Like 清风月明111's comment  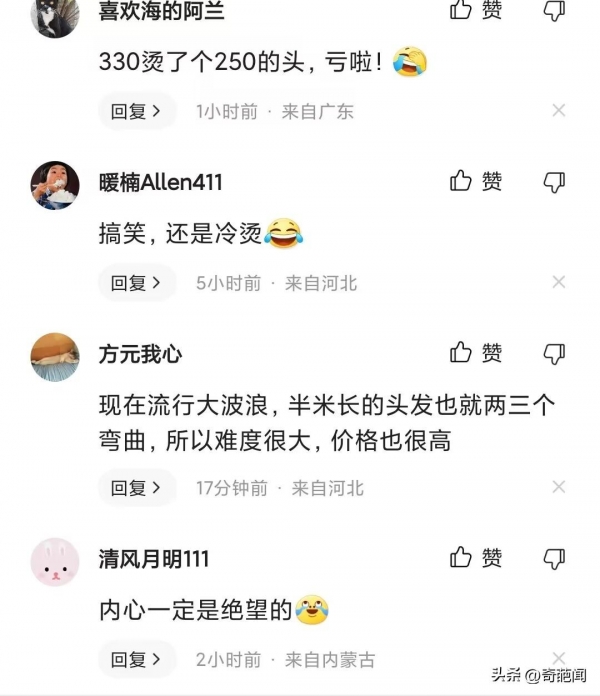[475, 558]
